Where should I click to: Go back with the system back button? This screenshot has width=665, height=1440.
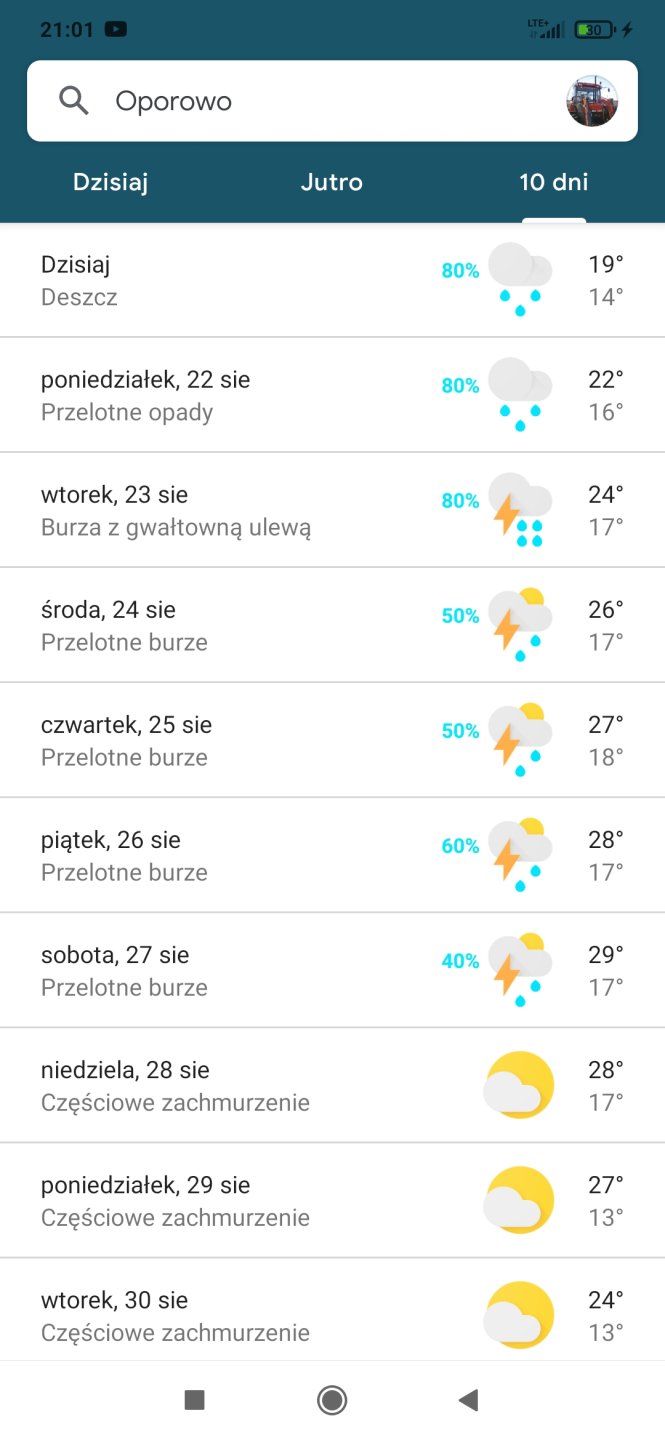pos(468,1400)
